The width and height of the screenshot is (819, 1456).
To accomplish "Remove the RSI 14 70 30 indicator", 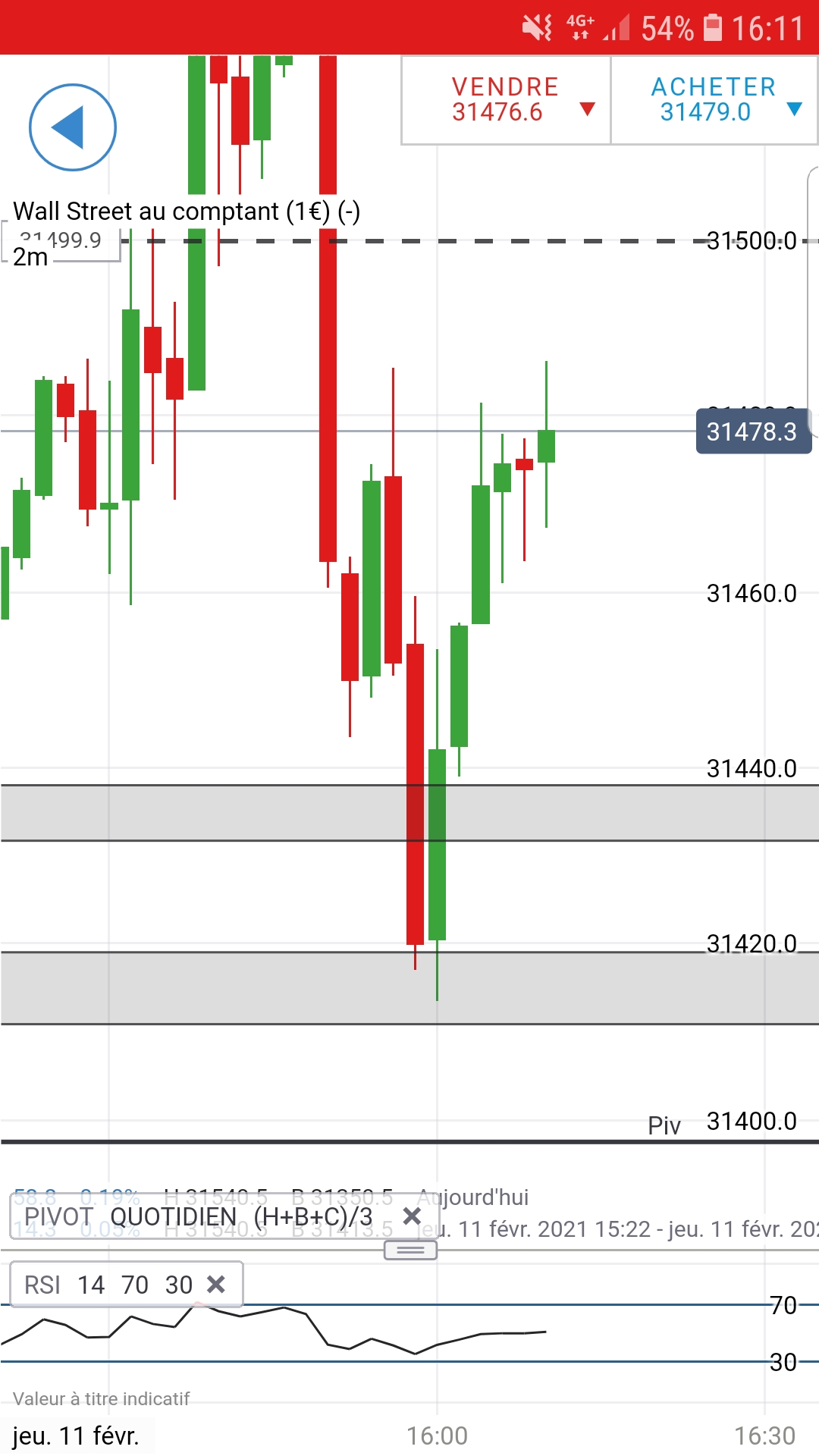I will 216,1285.
